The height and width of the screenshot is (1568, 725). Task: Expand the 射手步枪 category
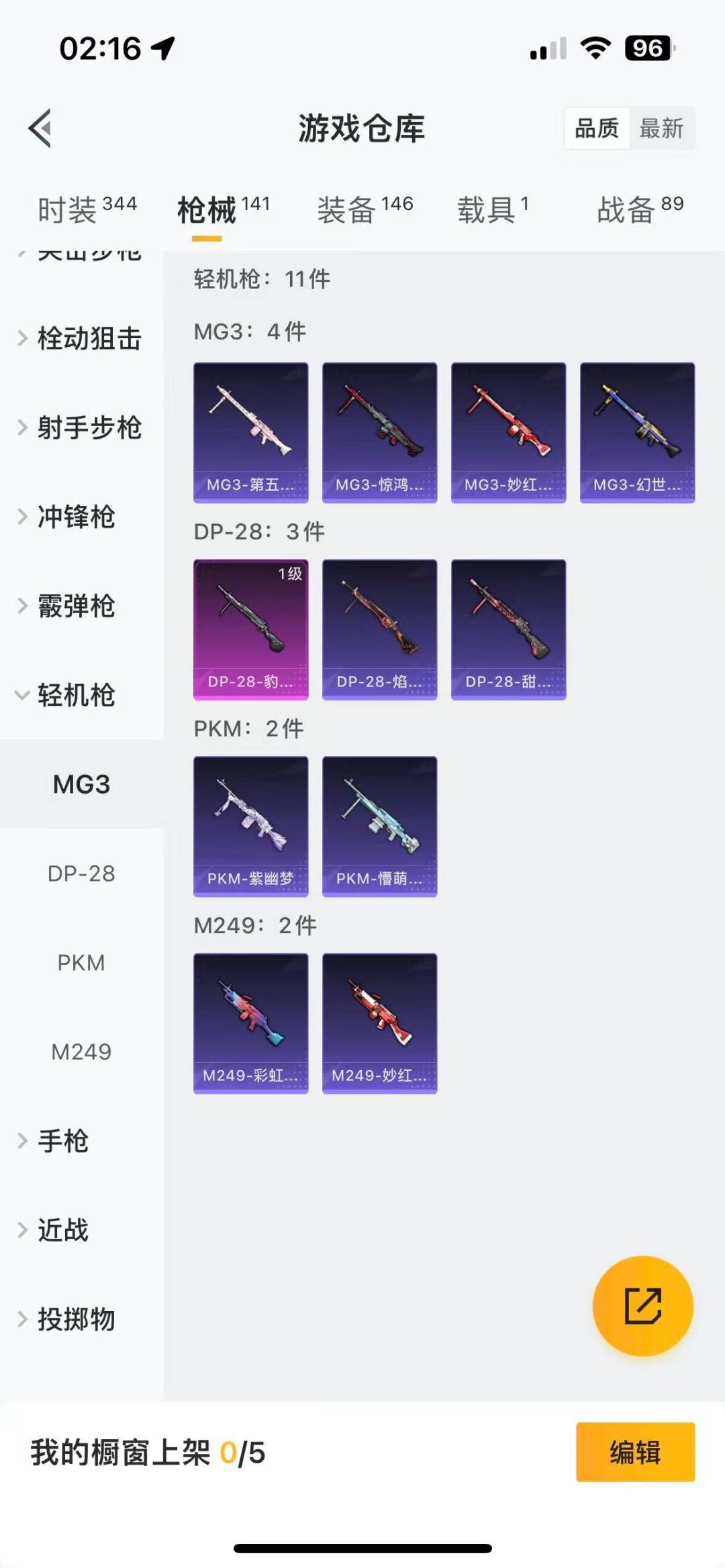tap(81, 427)
